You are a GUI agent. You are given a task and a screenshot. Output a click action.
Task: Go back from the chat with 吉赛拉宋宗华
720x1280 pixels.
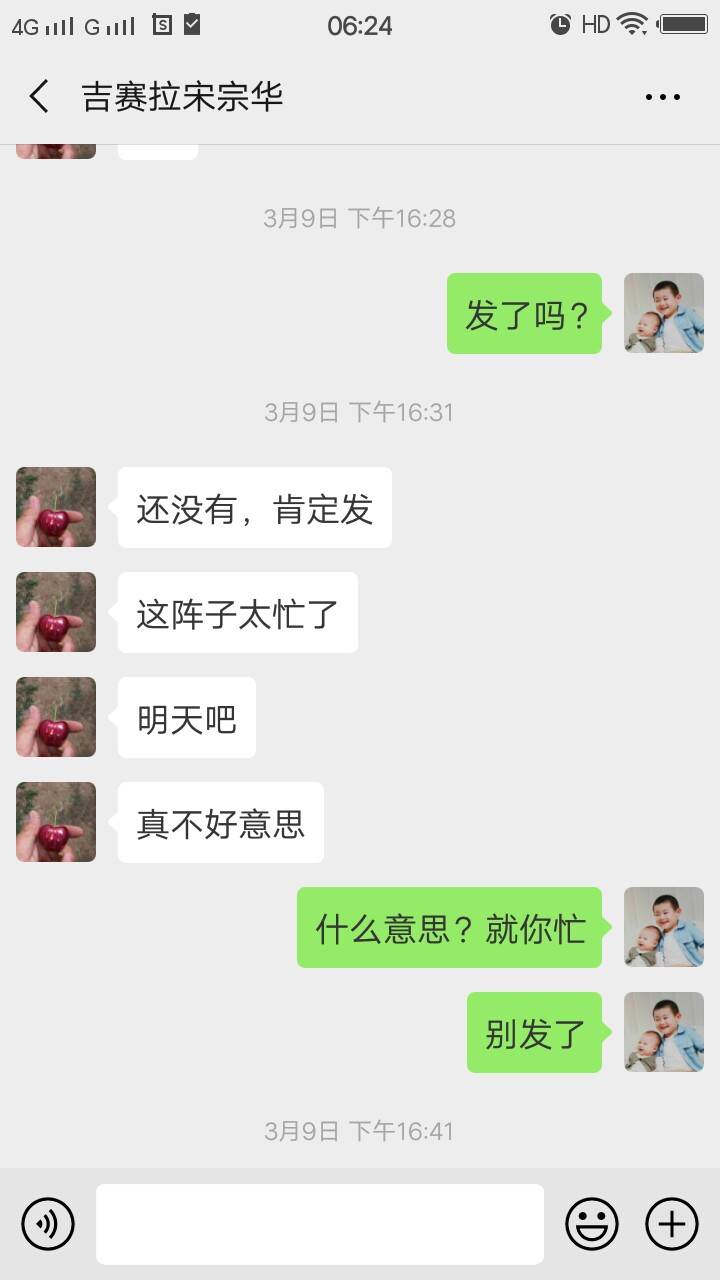tap(39, 97)
